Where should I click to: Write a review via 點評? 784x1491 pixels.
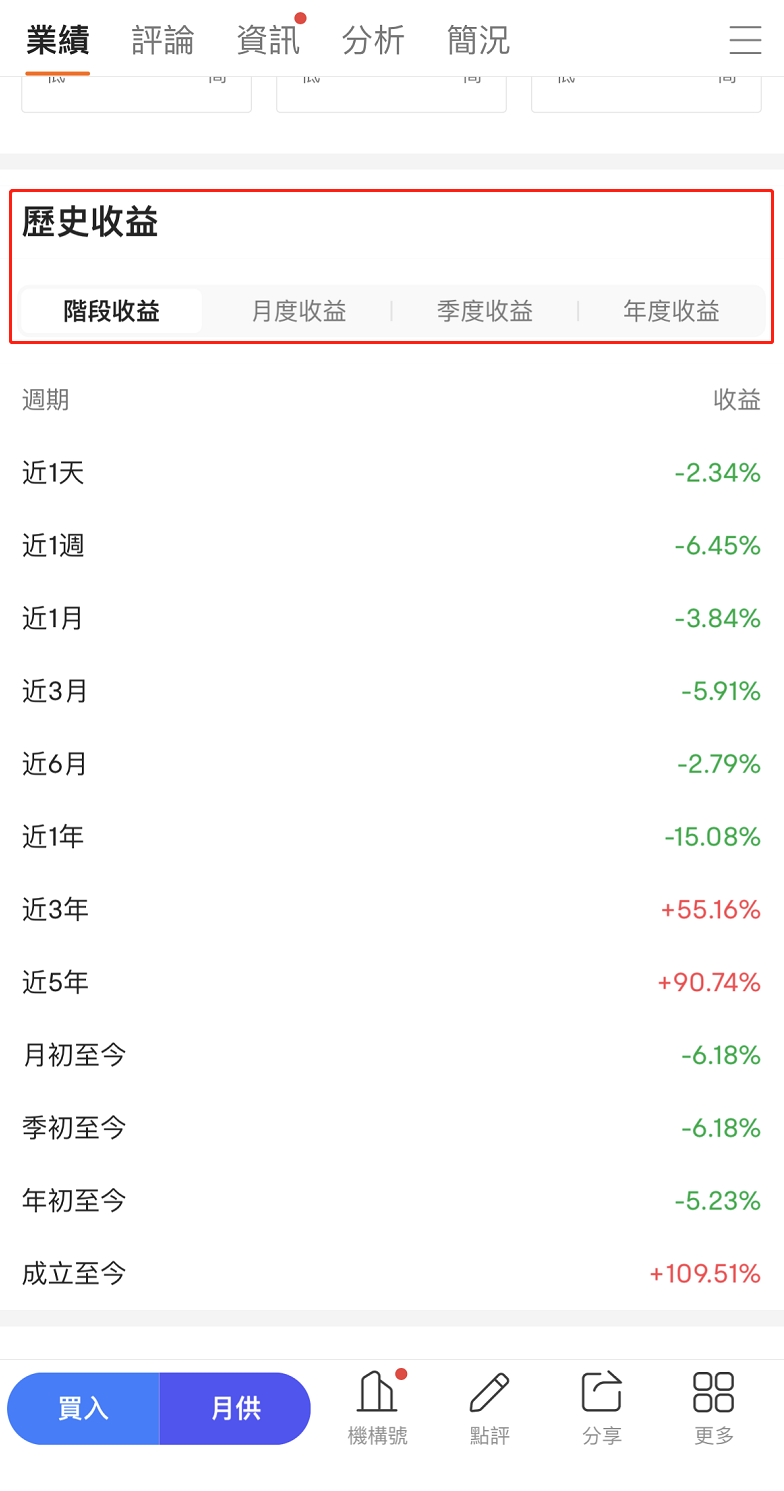point(489,1408)
